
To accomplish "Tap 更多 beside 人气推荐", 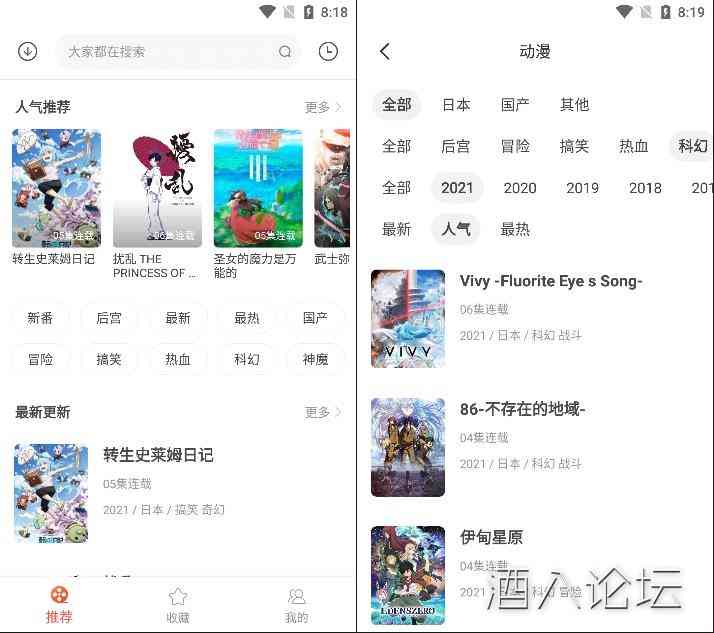I will (323, 107).
